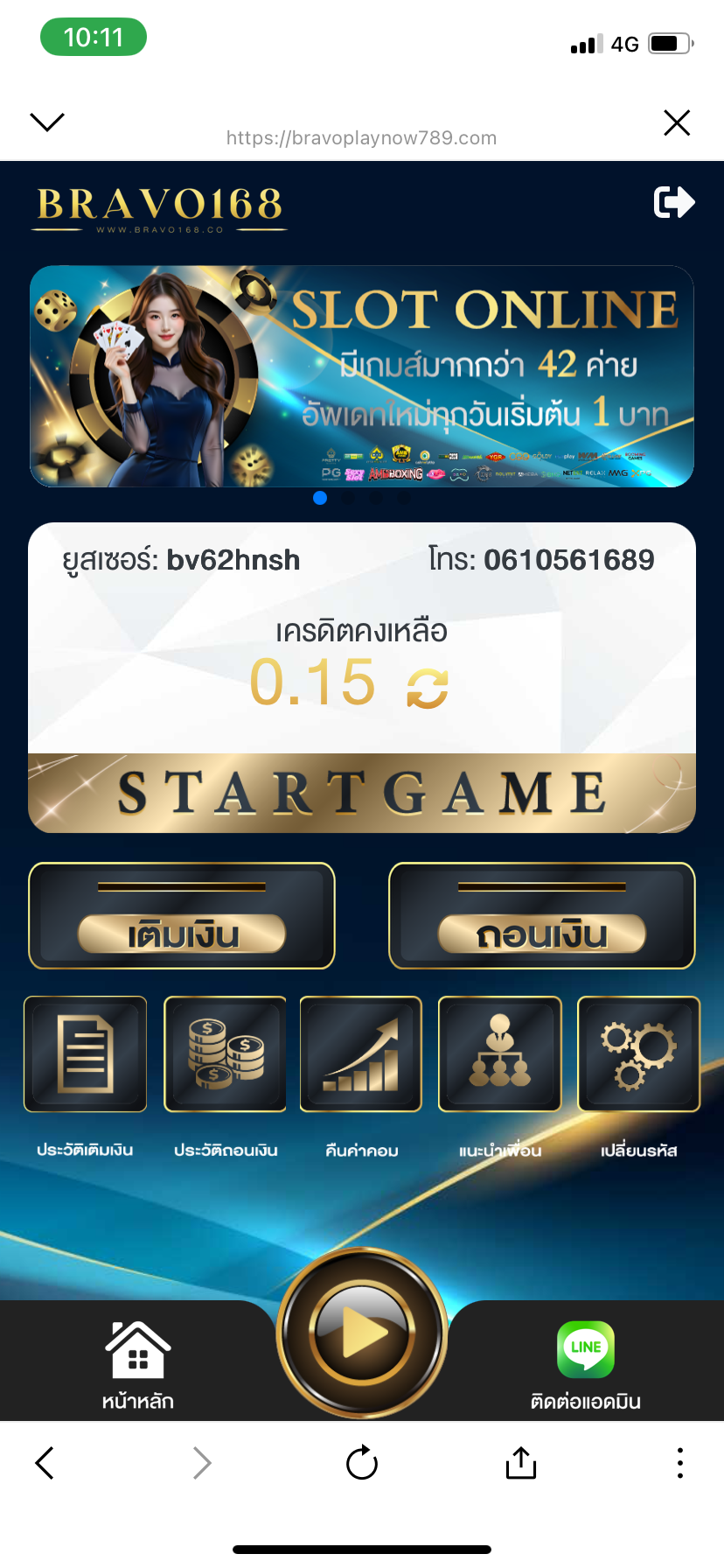Viewport: 724px width, 1568px height.
Task: Tap the golden play button
Action: point(362,1333)
